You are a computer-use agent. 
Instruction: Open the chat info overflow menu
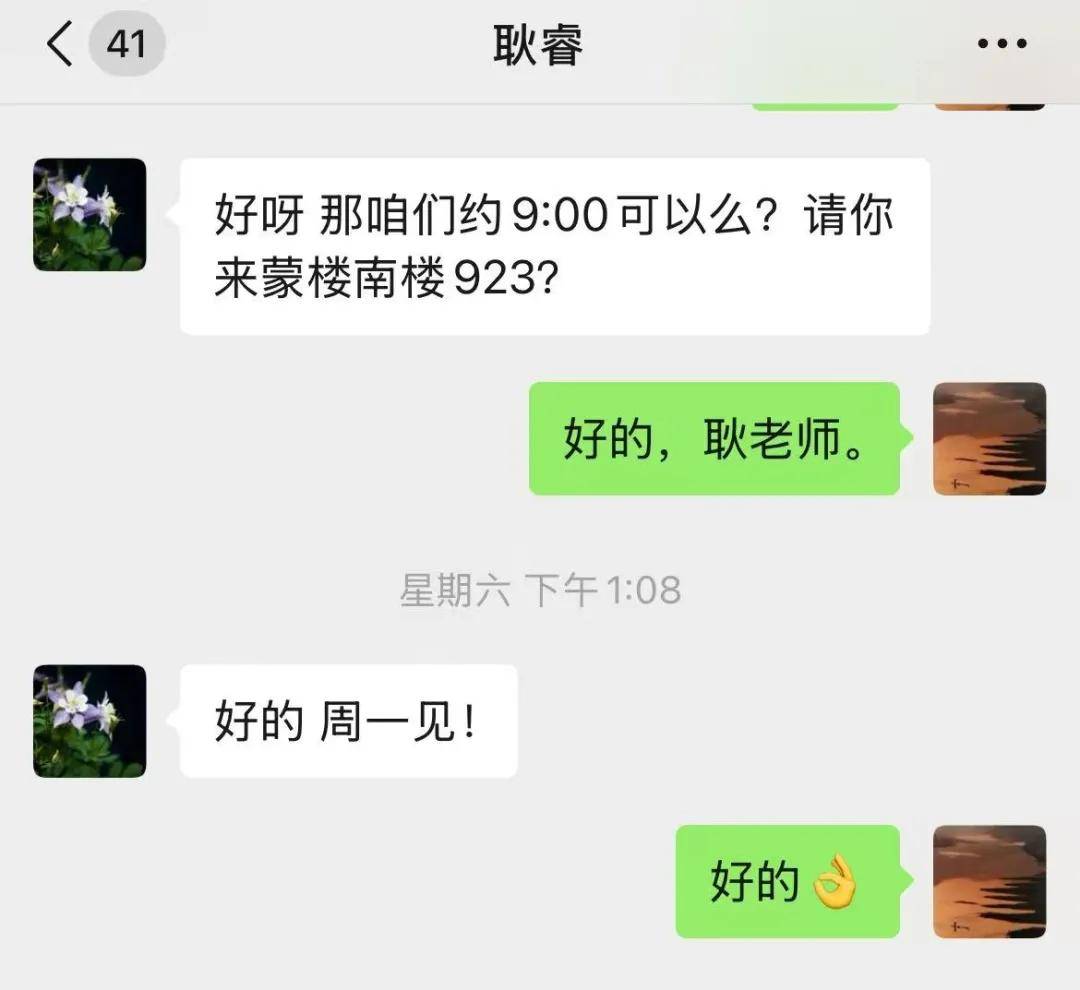coord(1001,45)
